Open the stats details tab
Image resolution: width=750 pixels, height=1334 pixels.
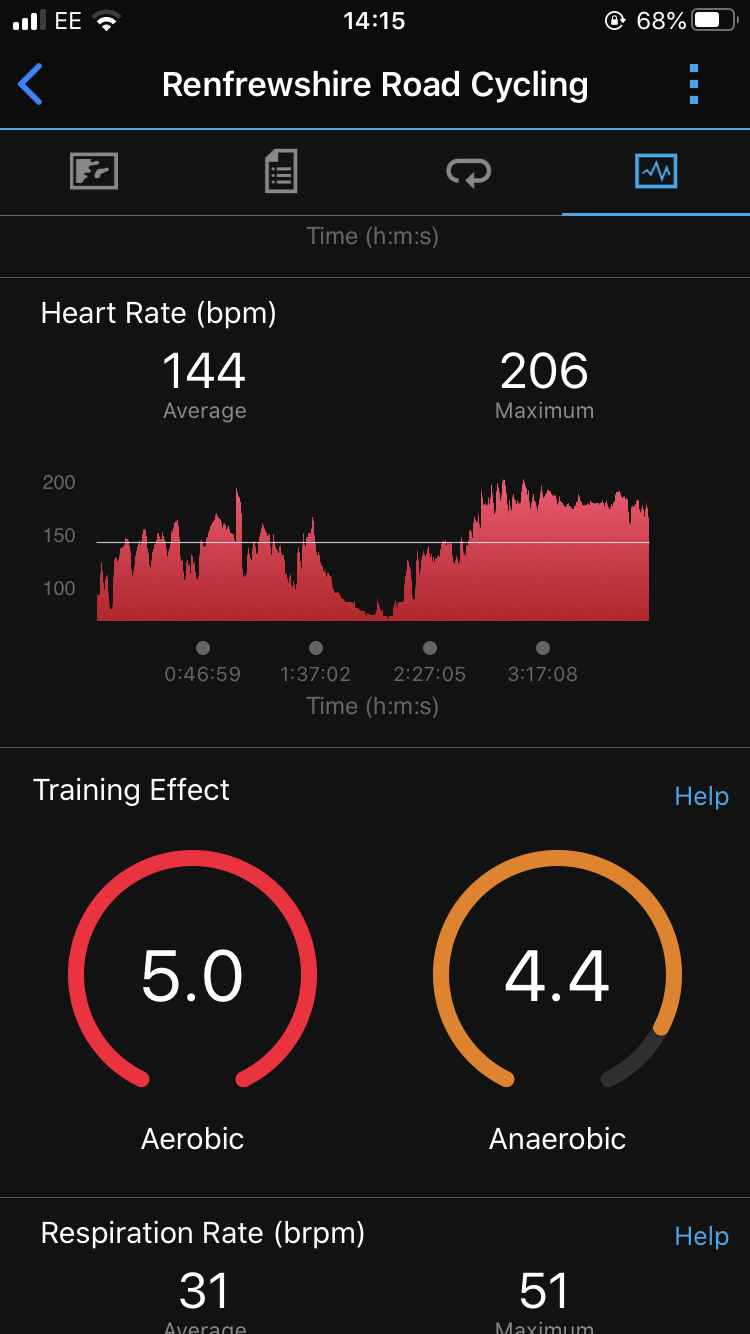(281, 171)
